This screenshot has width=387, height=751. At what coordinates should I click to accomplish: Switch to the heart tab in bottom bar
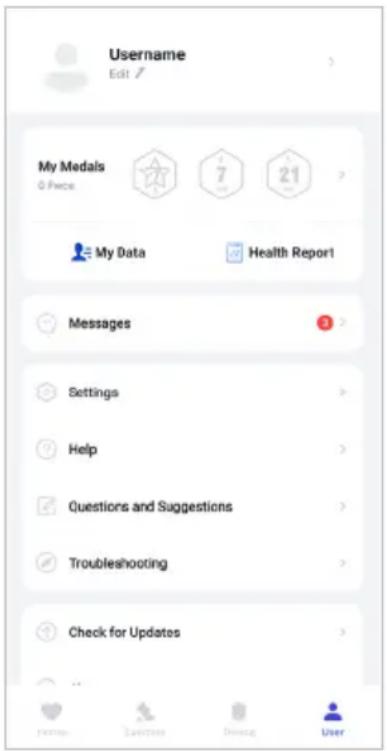click(53, 718)
